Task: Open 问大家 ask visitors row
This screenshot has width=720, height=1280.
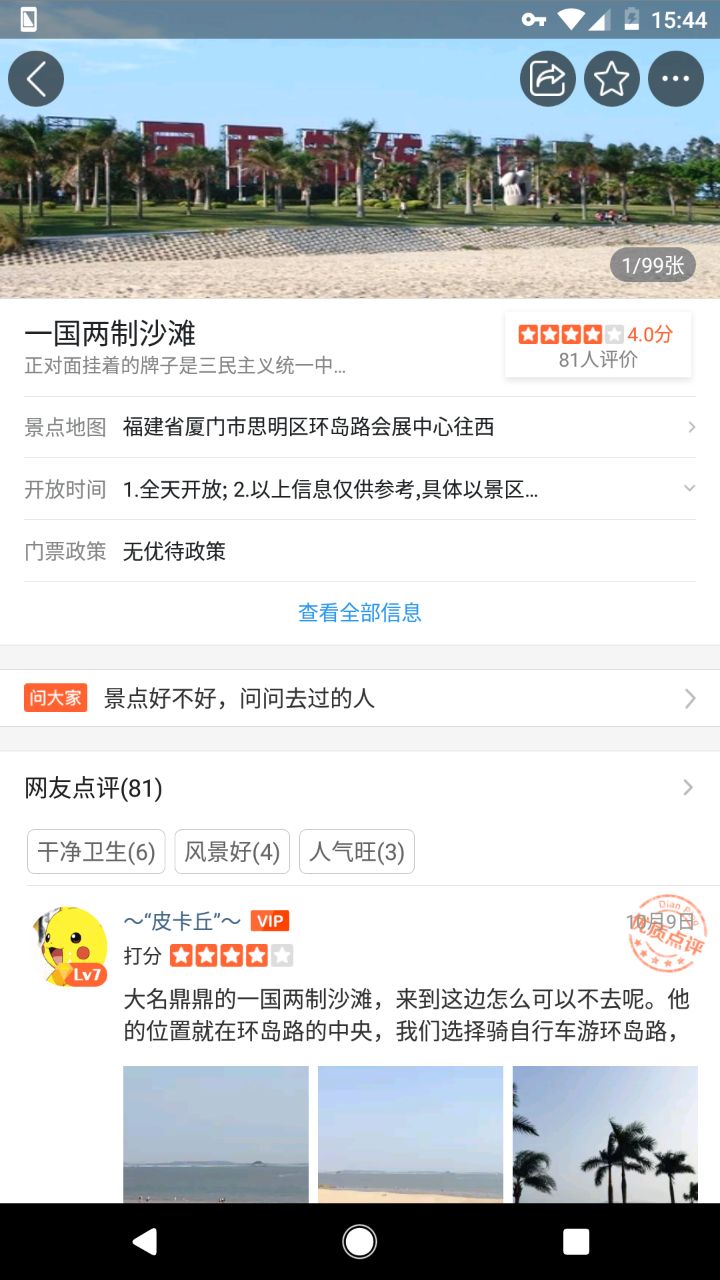Action: pyautogui.click(x=360, y=698)
